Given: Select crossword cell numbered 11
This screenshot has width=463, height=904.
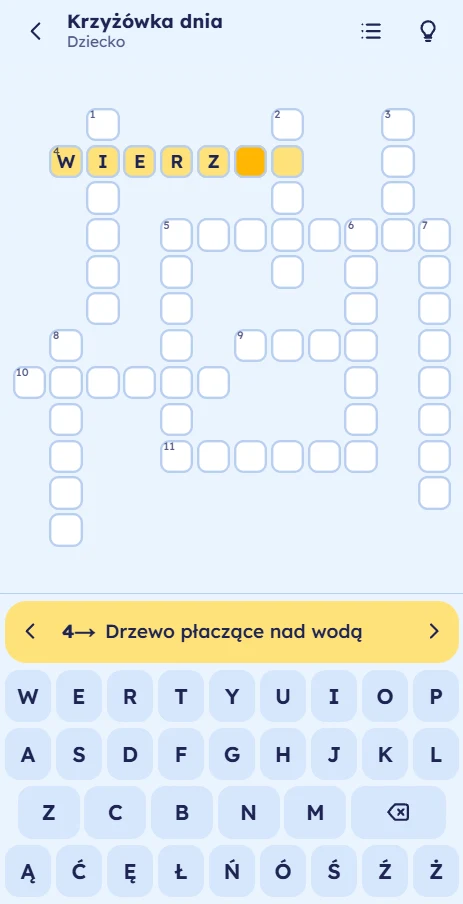Looking at the screenshot, I should [176, 457].
